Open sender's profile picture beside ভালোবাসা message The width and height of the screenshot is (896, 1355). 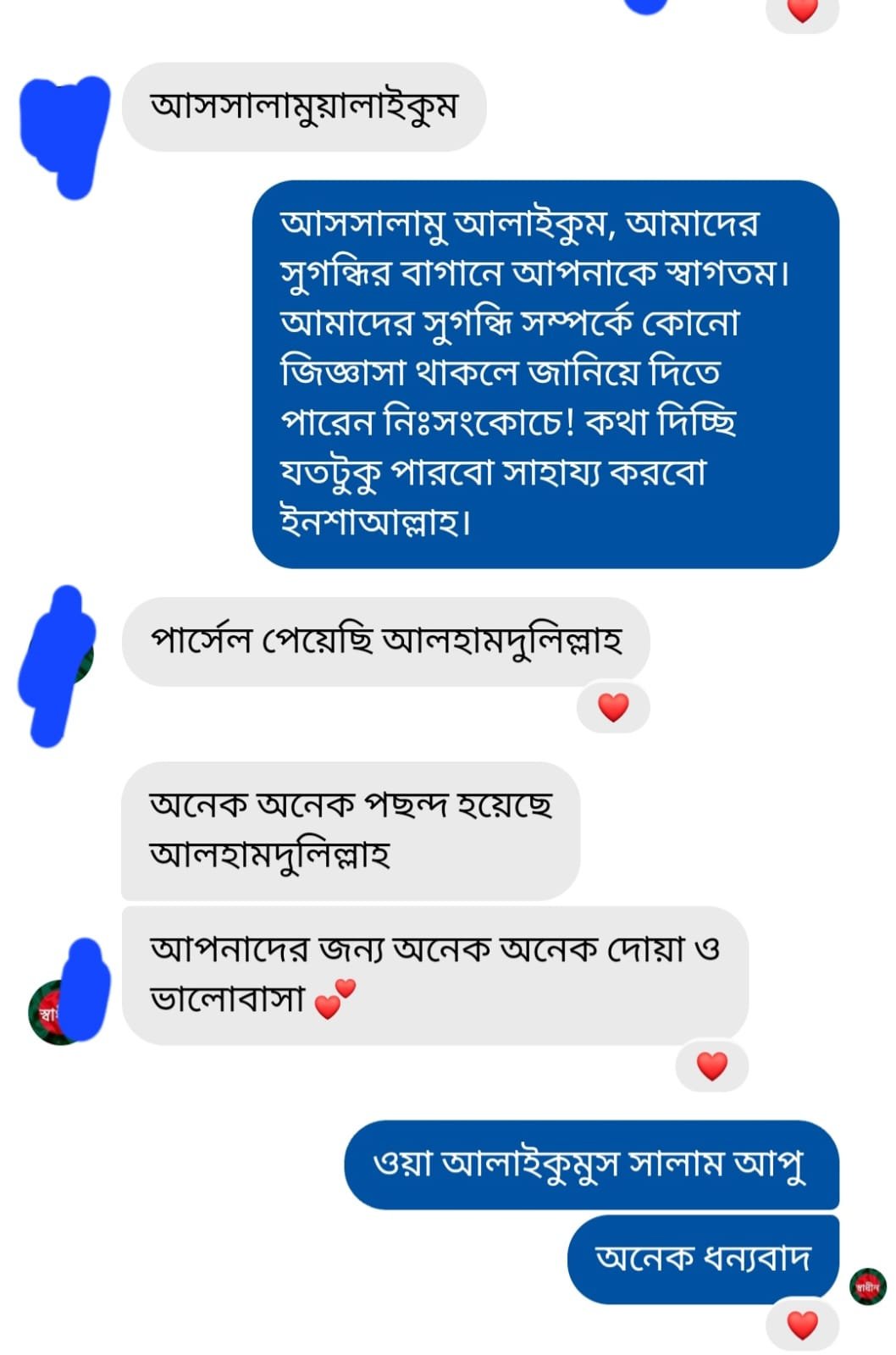click(51, 1013)
